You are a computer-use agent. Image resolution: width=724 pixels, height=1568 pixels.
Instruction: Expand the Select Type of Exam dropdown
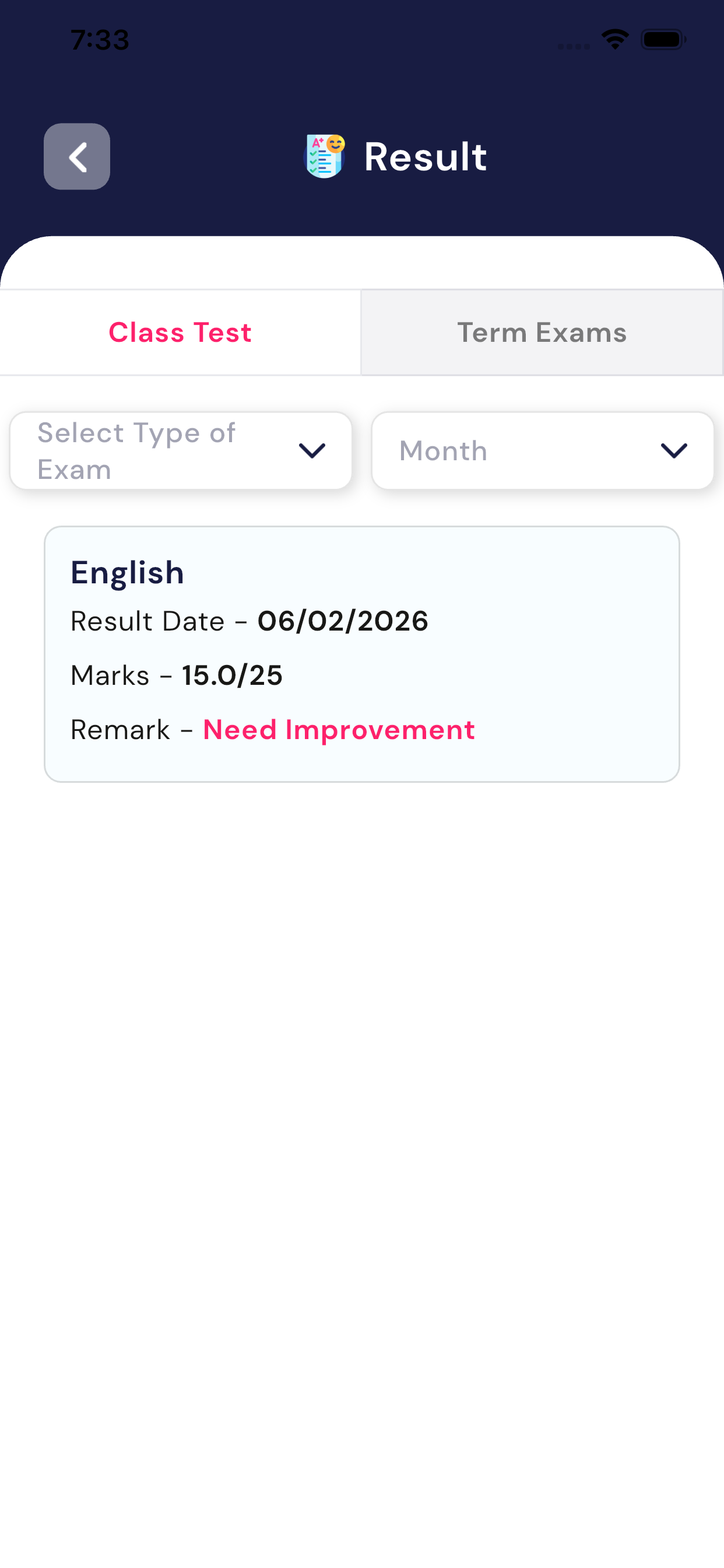coord(181,451)
